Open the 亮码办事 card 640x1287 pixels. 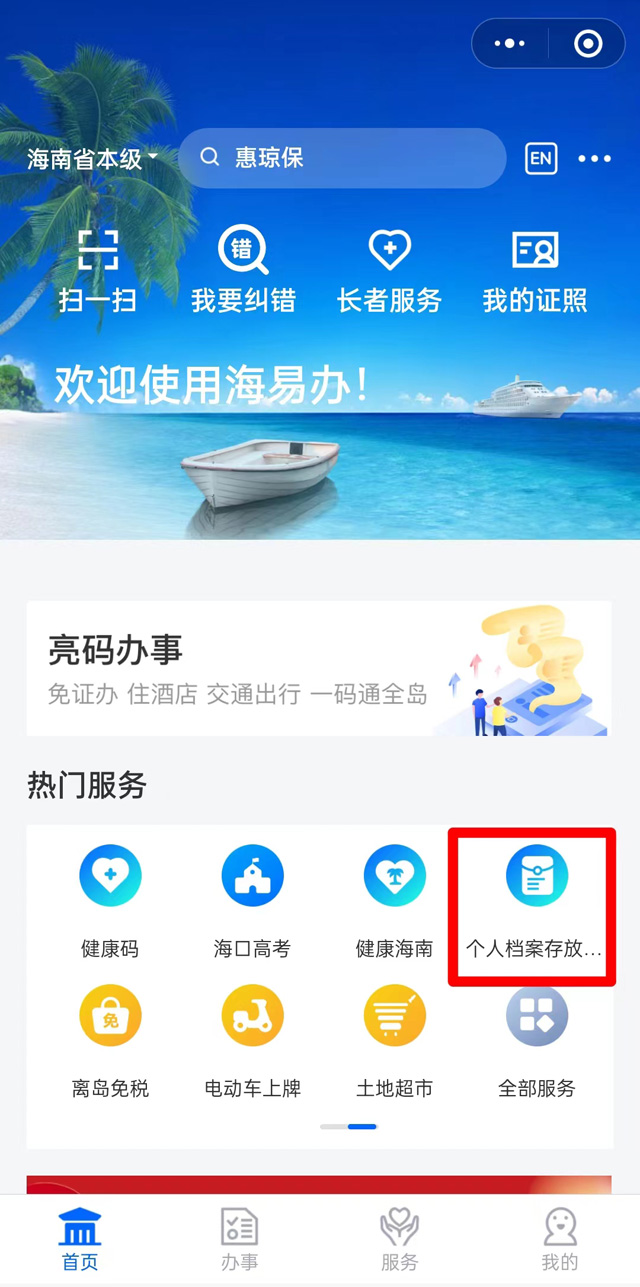tap(318, 668)
